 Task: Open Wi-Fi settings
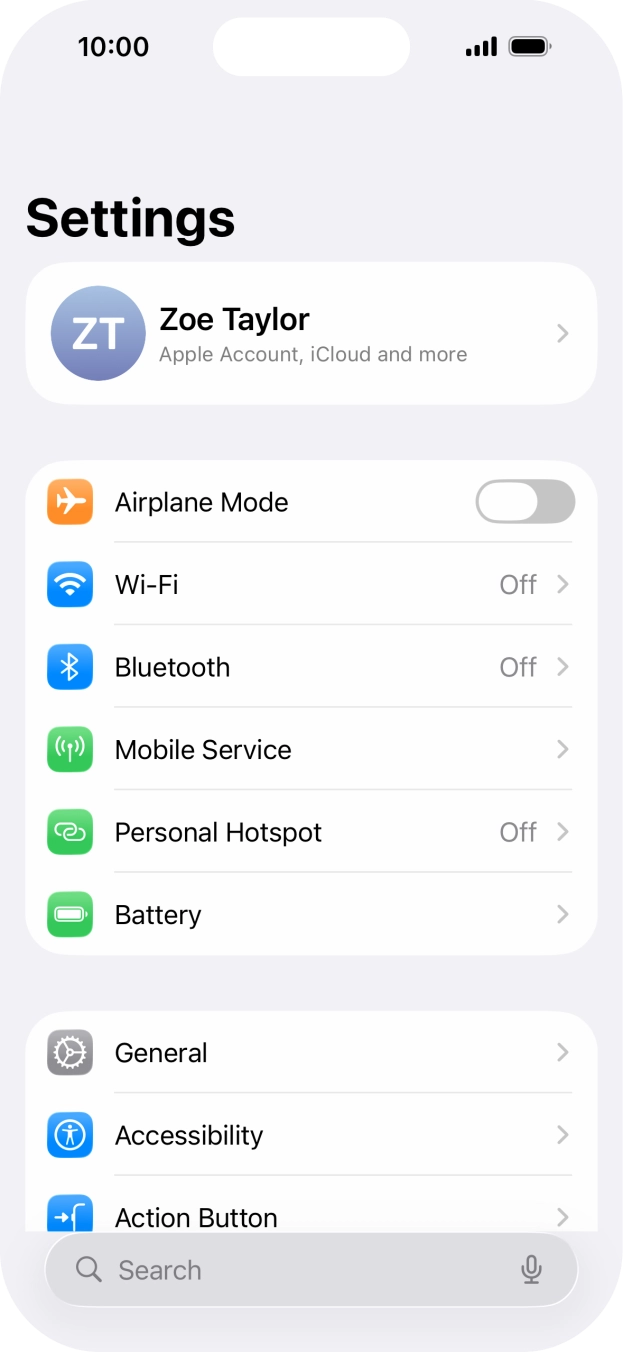(x=310, y=585)
